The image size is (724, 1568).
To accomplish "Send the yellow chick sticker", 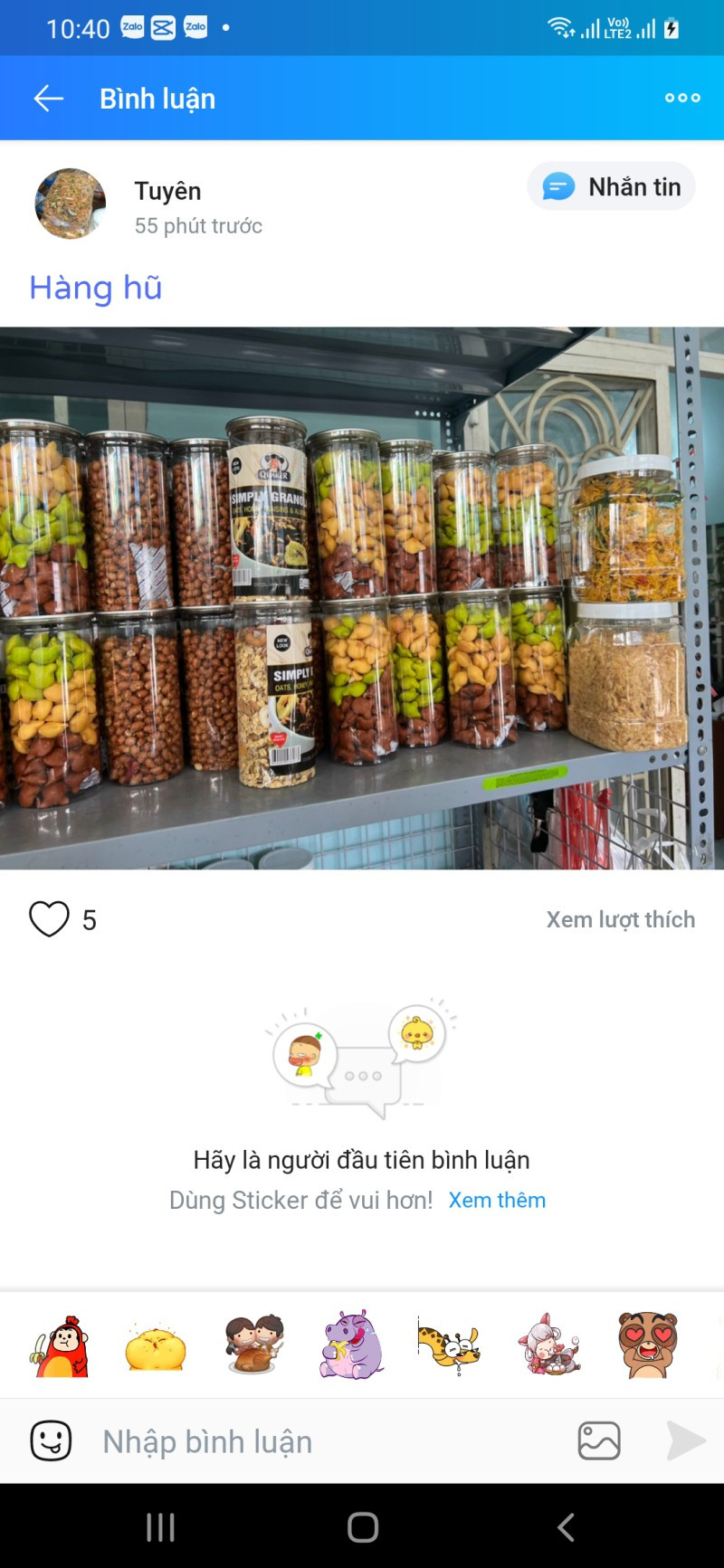I will 156,1346.
